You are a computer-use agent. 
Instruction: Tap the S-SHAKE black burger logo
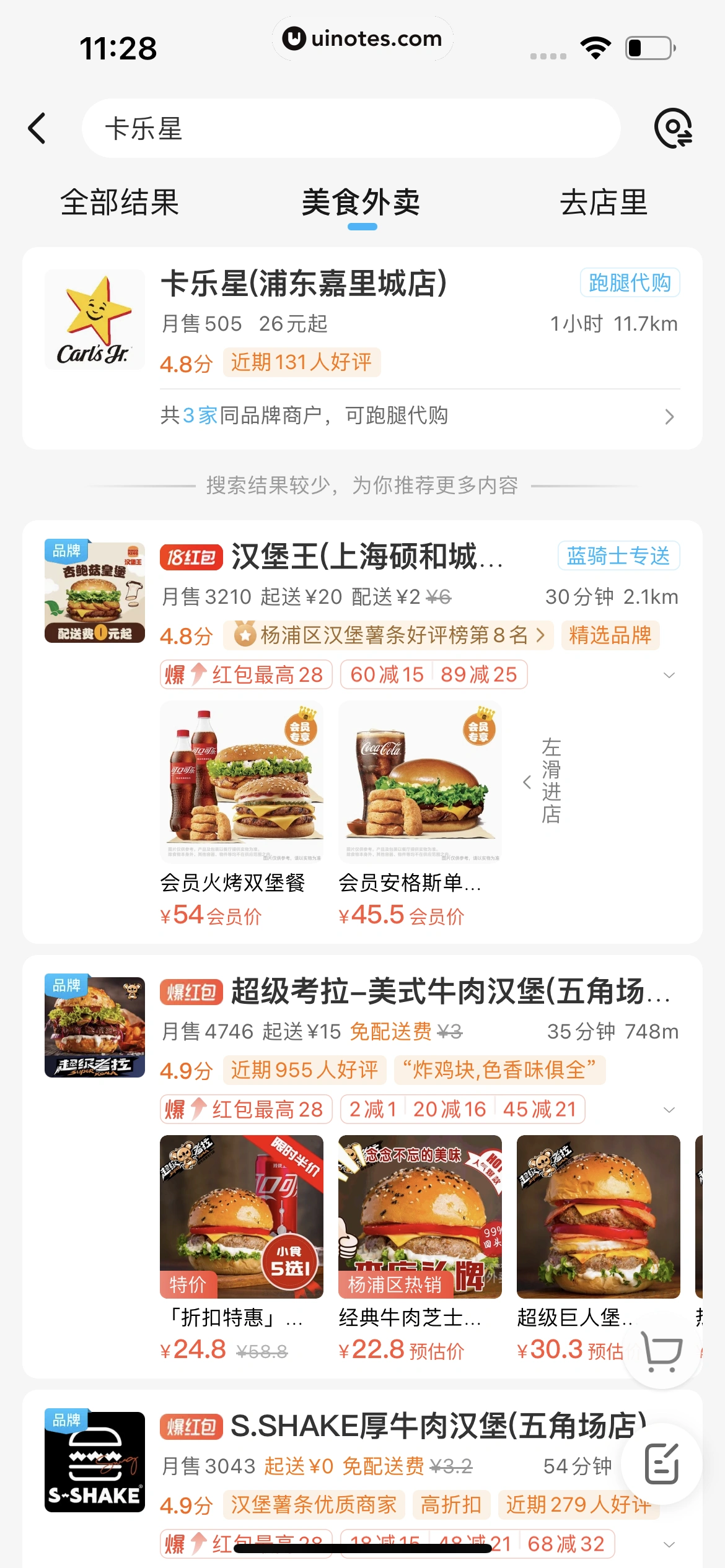94,1460
